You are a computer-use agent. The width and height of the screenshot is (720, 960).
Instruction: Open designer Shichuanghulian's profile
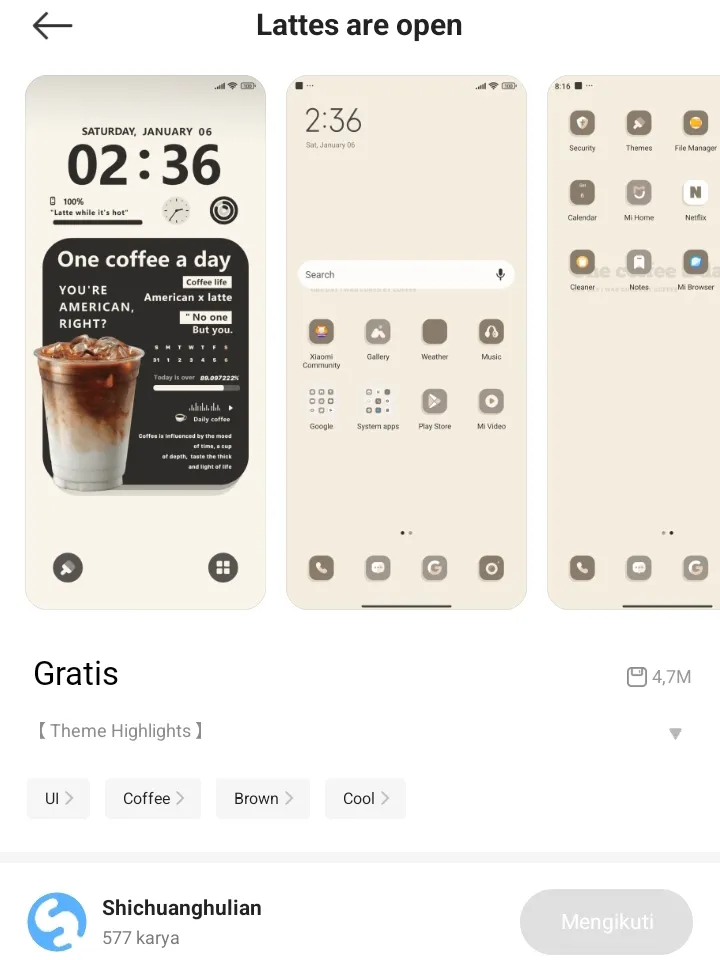pos(180,921)
